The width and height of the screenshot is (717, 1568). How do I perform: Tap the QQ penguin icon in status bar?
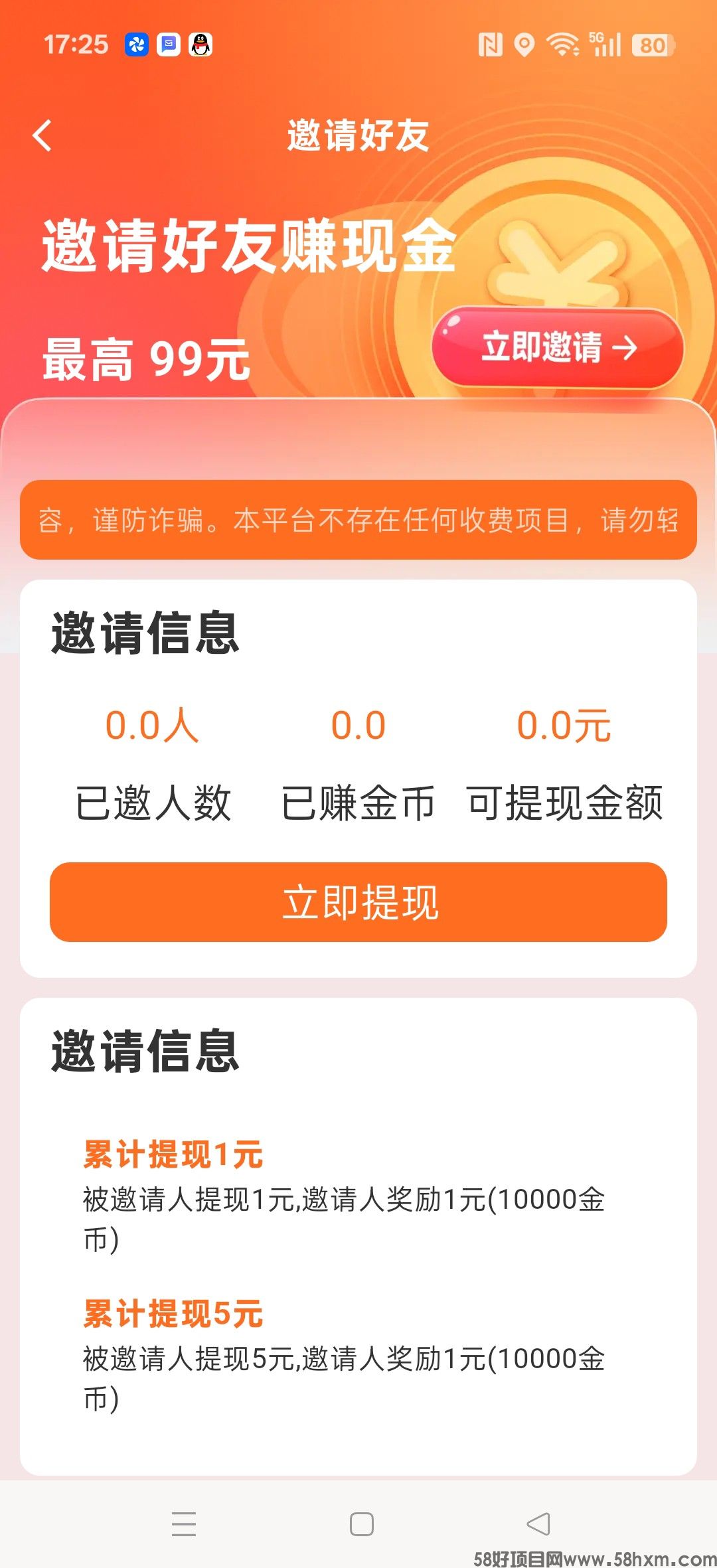click(x=200, y=44)
